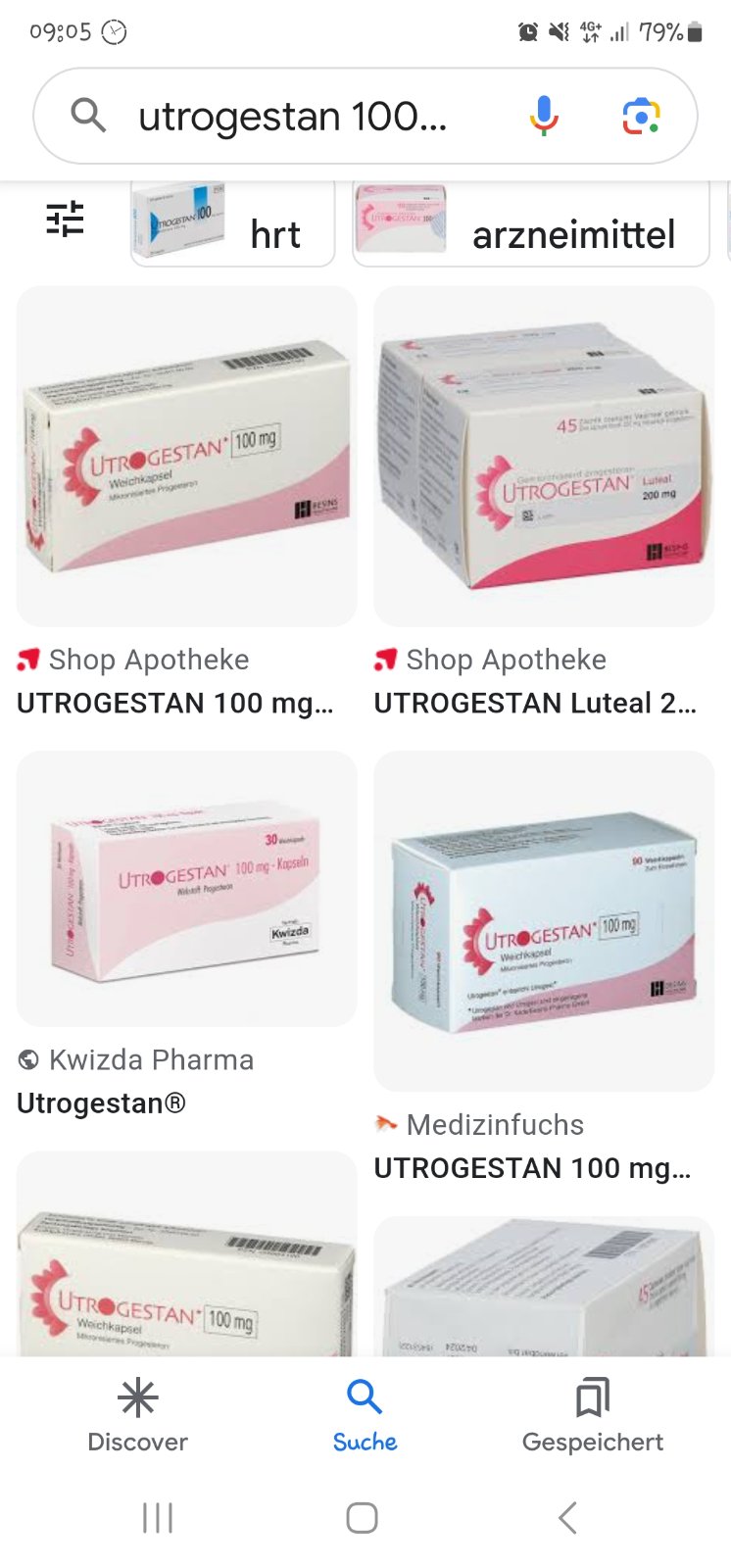Switch to the Discover tab

(x=137, y=1414)
